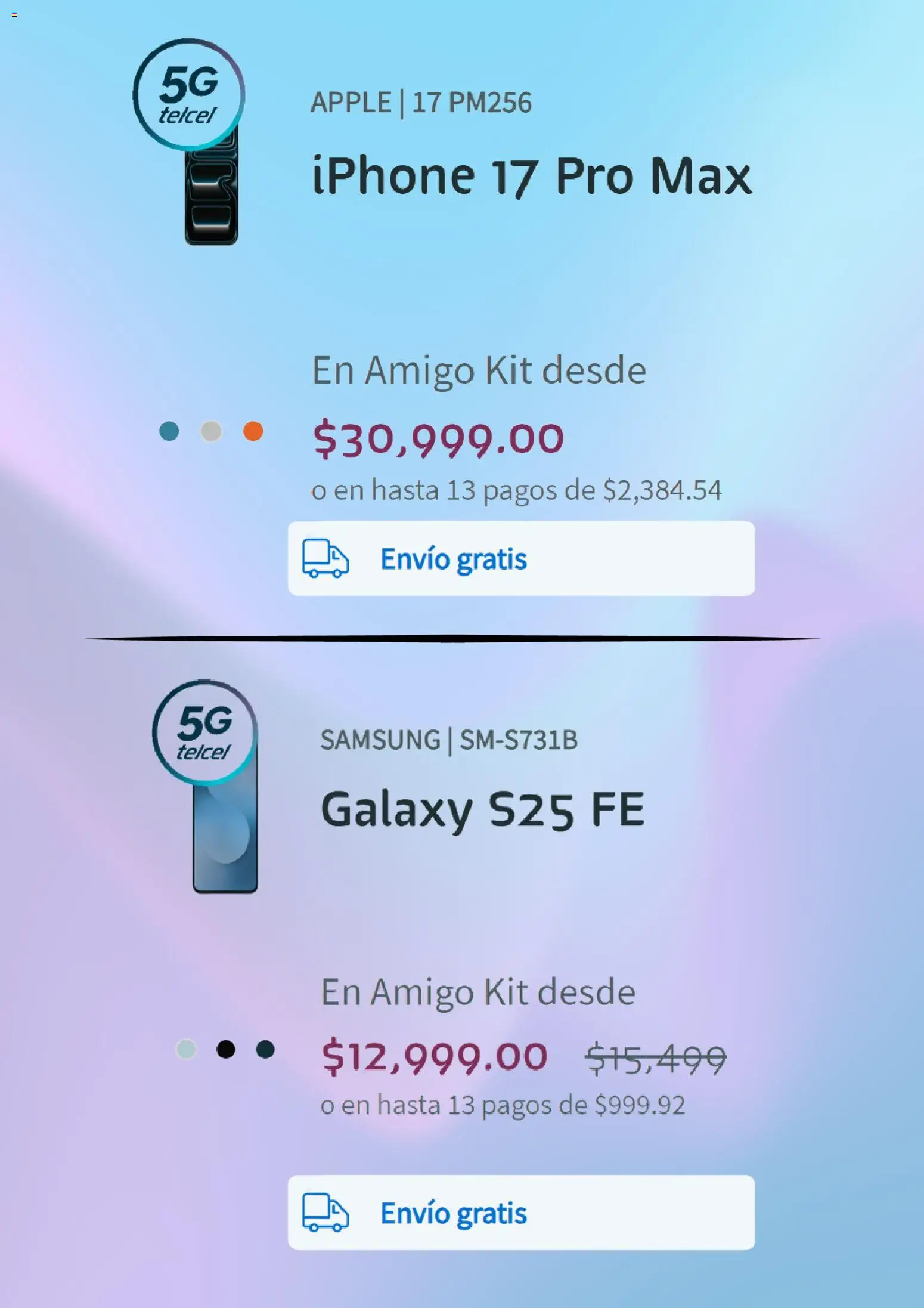Click the APPLE | 17 PM256 label
The image size is (924, 1308).
(421, 101)
